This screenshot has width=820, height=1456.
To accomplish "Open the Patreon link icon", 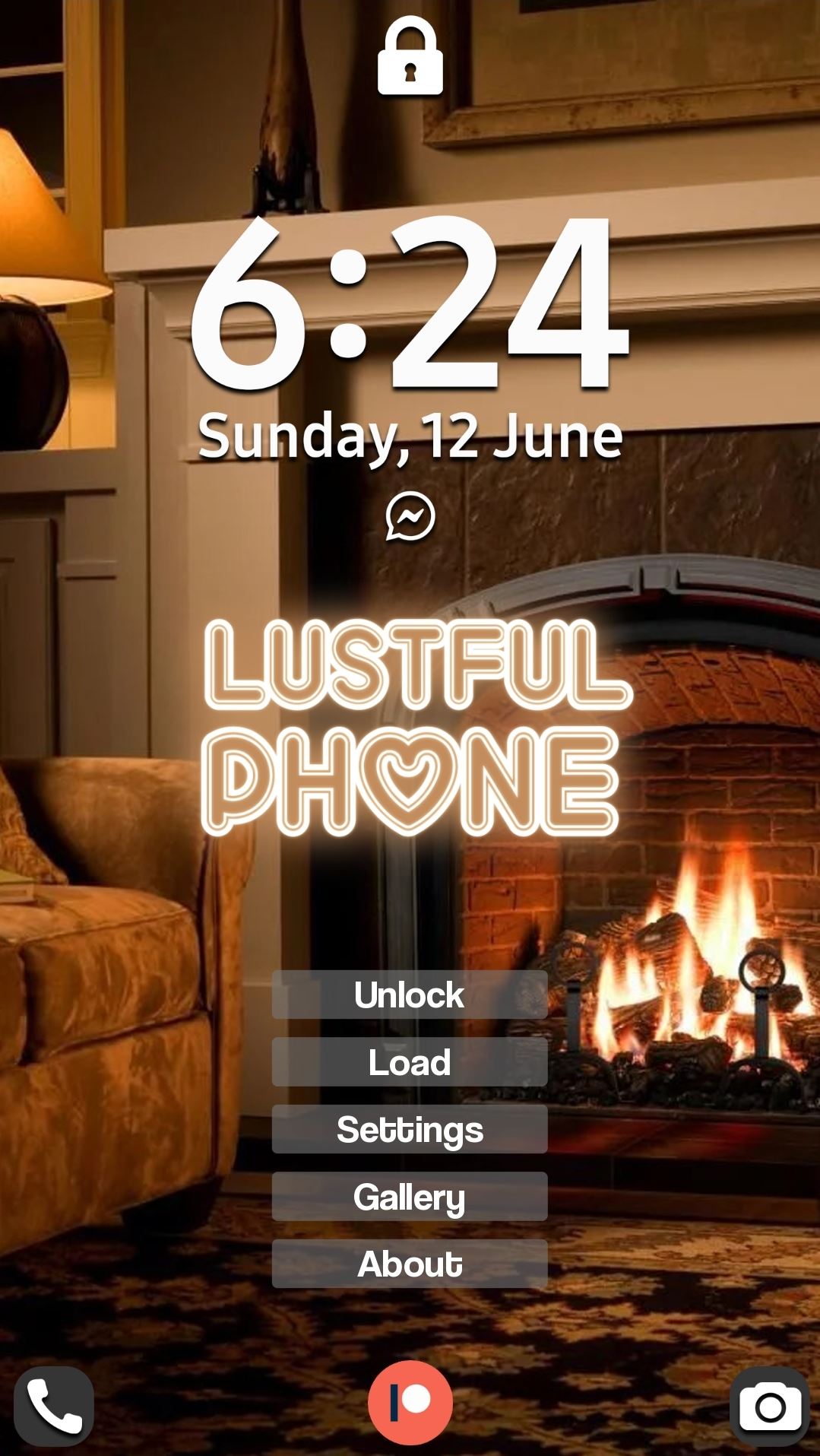I will (410, 1402).
